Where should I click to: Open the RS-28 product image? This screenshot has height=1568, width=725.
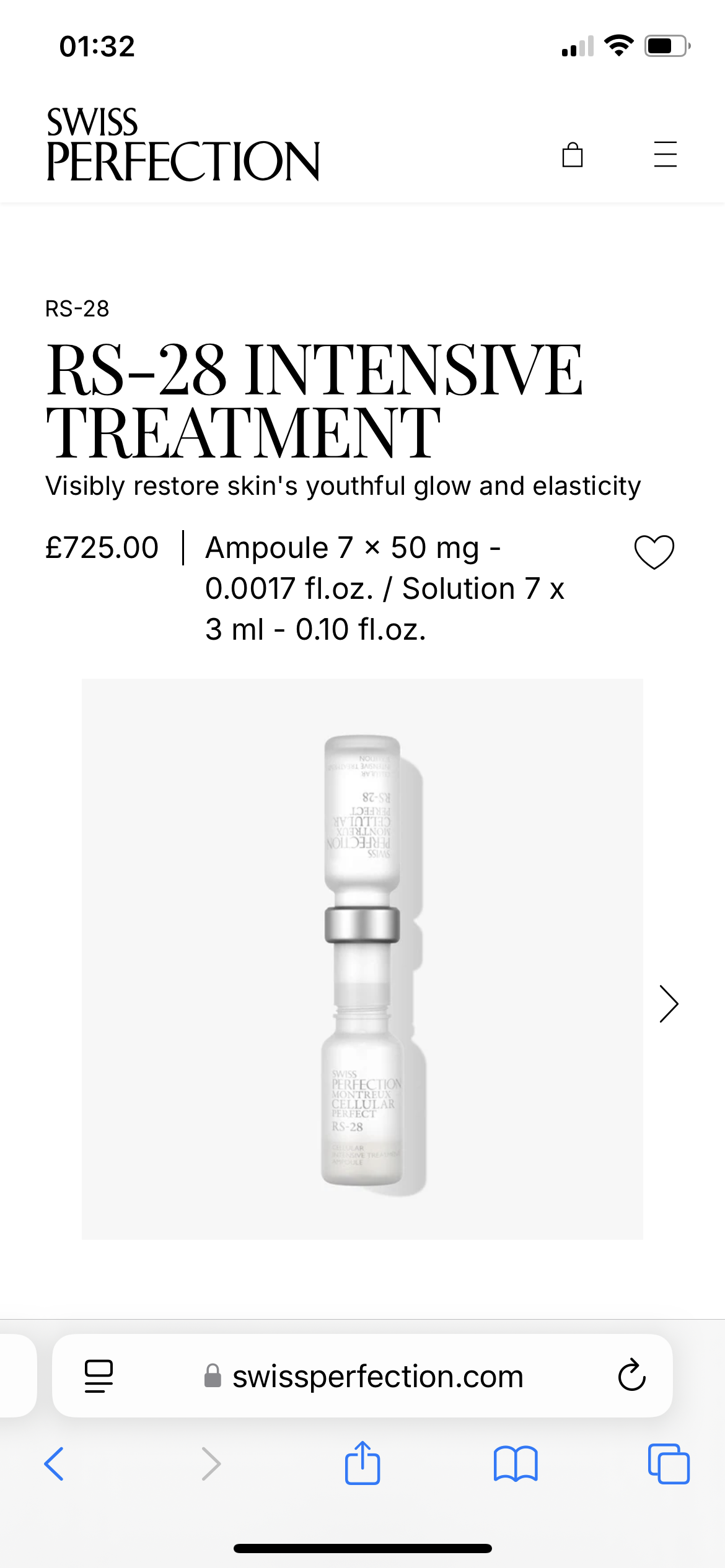(x=362, y=959)
